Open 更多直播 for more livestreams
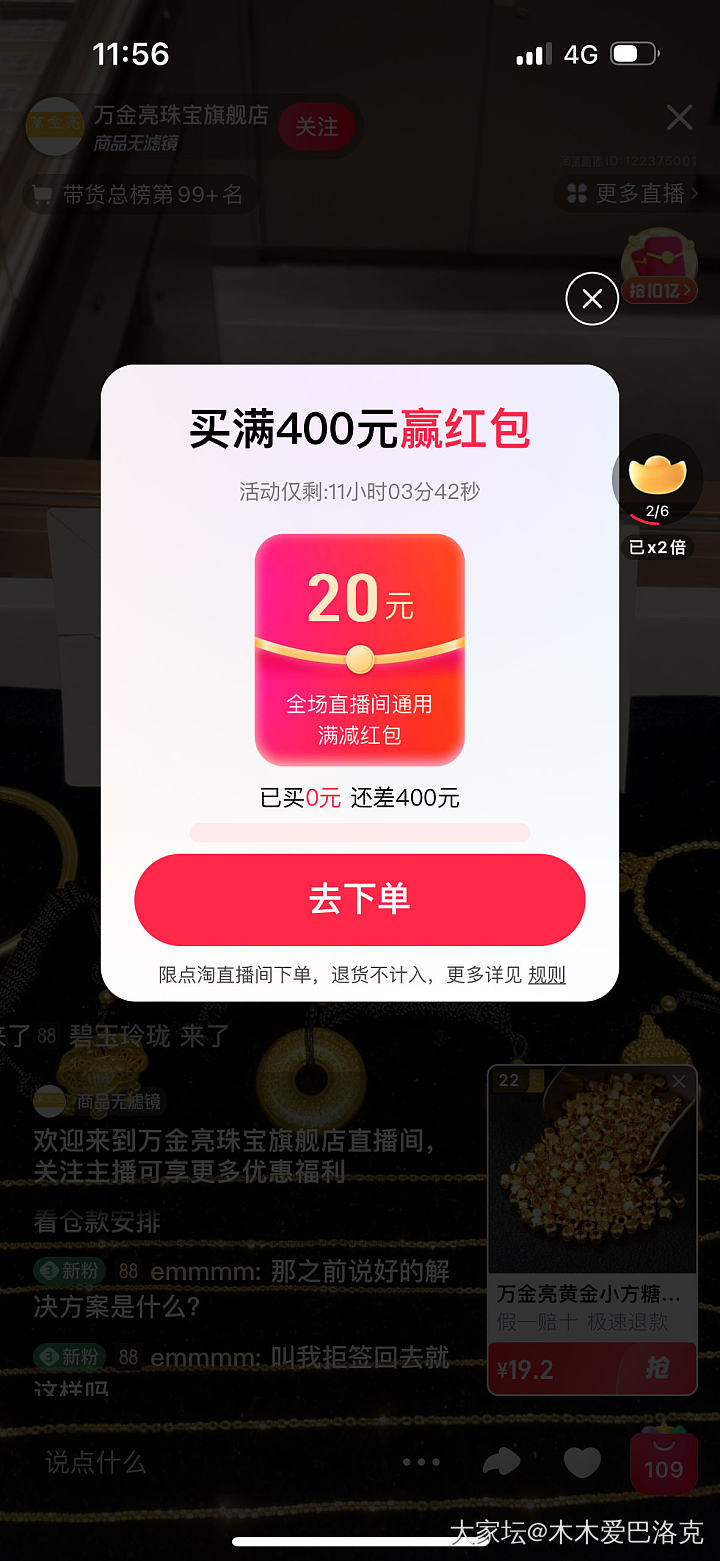This screenshot has width=720, height=1561. (632, 194)
